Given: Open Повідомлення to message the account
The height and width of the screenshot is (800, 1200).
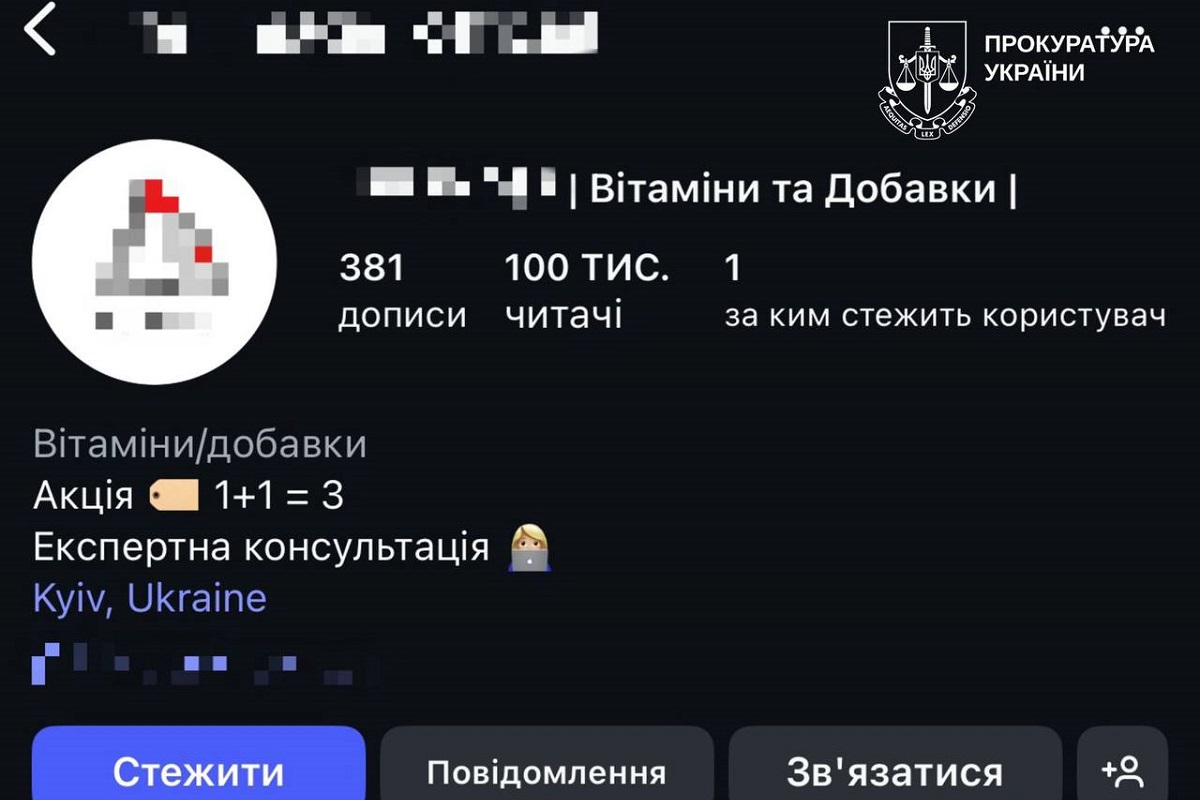Looking at the screenshot, I should pyautogui.click(x=546, y=770).
